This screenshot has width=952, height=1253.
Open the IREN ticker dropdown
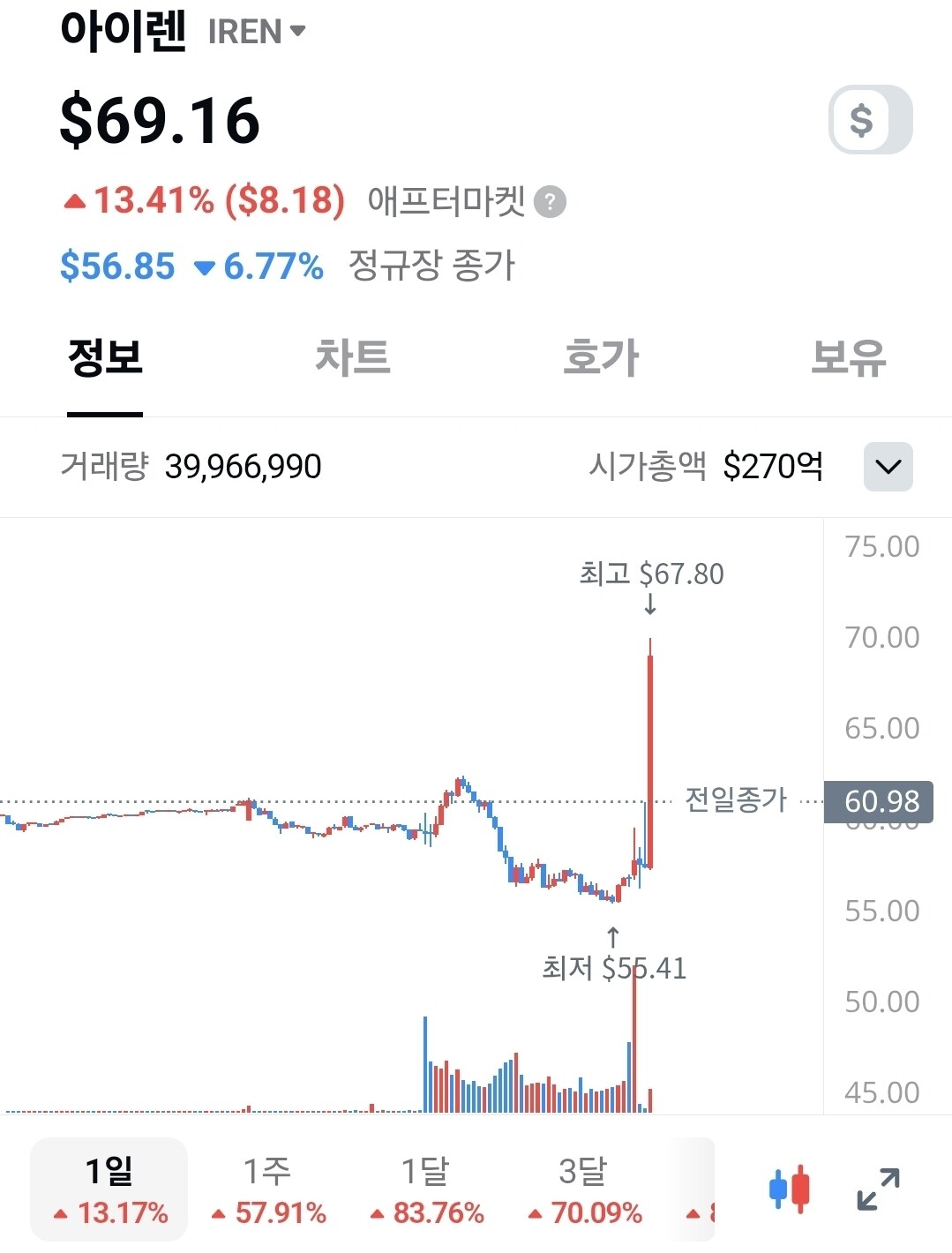pyautogui.click(x=257, y=32)
